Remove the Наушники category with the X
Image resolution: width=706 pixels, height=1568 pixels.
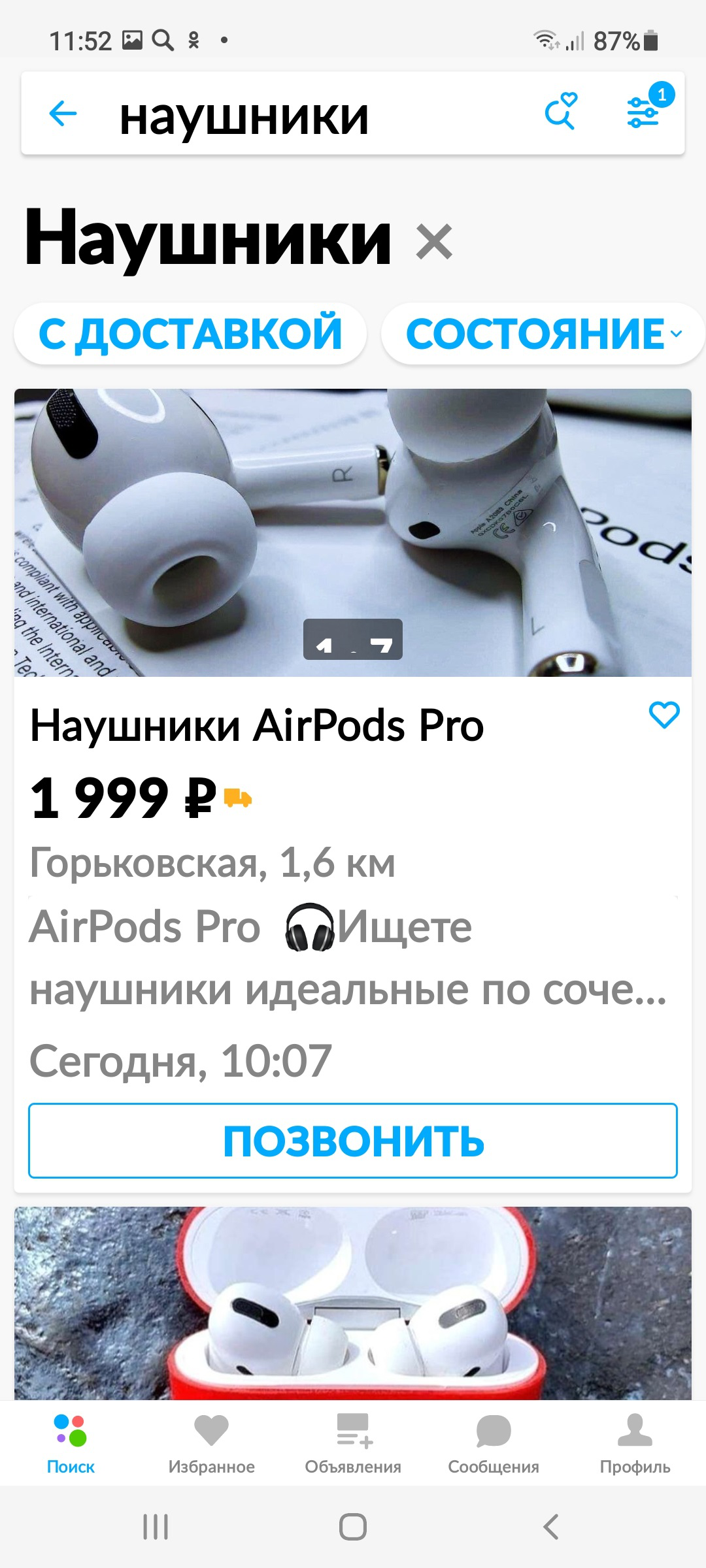tap(434, 242)
